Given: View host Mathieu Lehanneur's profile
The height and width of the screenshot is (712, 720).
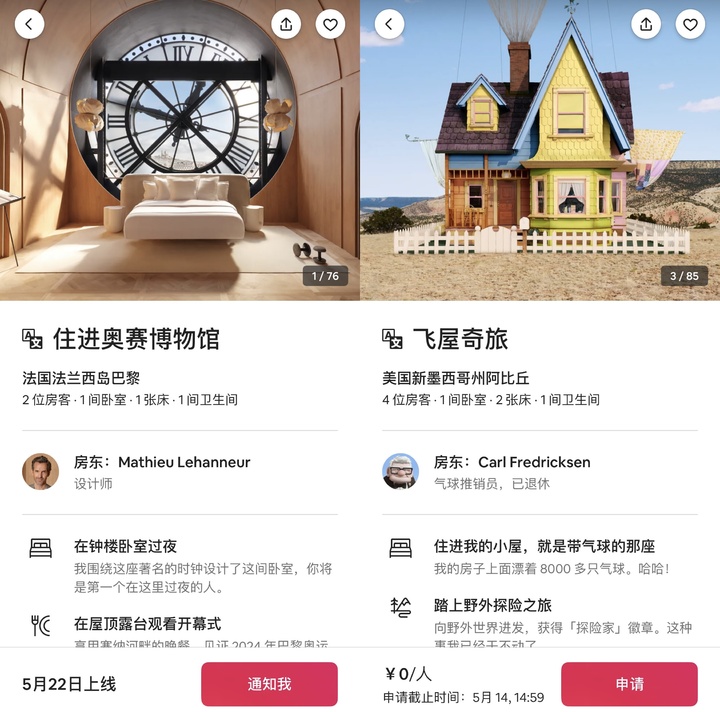Looking at the screenshot, I should pyautogui.click(x=41, y=471).
